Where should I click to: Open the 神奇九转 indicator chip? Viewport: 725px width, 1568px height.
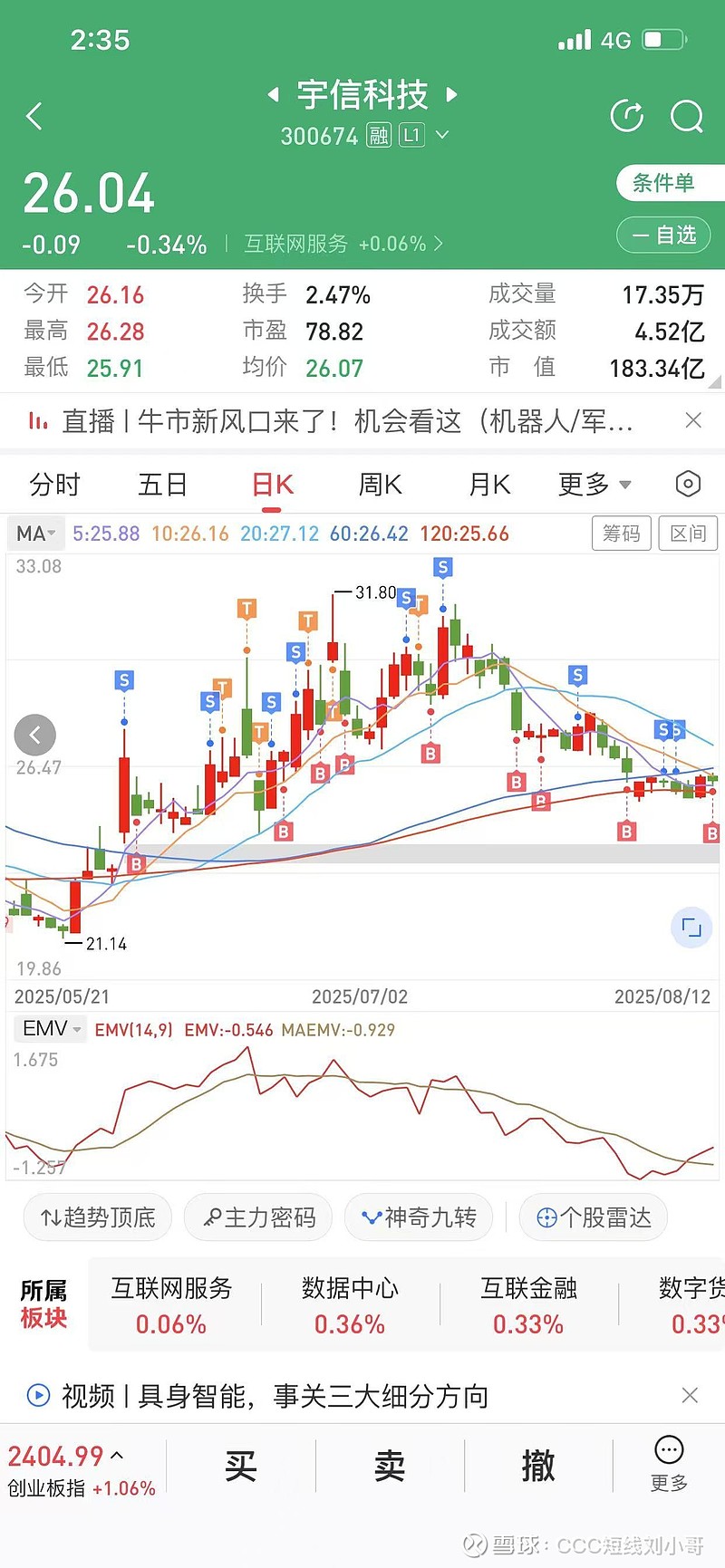[x=419, y=1217]
